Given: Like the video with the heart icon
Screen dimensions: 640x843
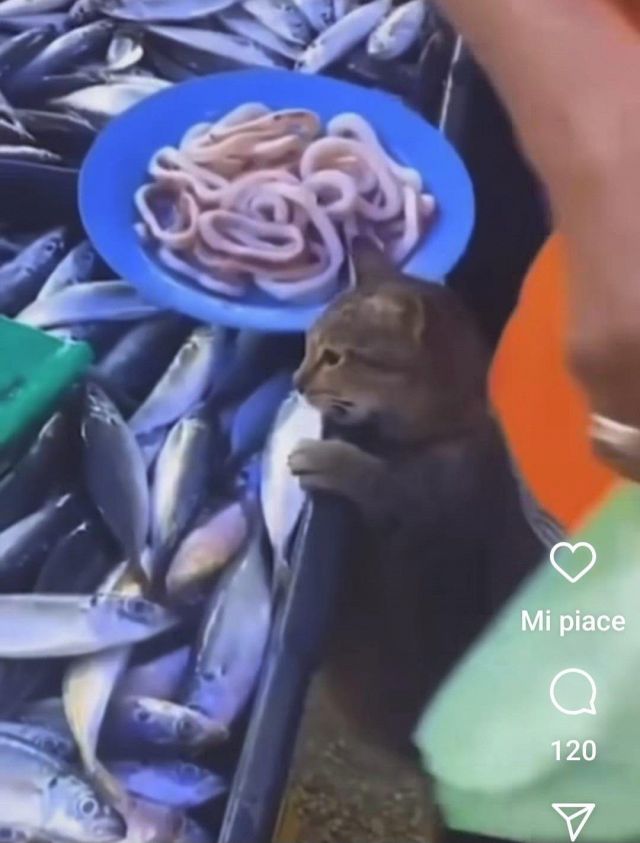Looking at the screenshot, I should click(572, 563).
